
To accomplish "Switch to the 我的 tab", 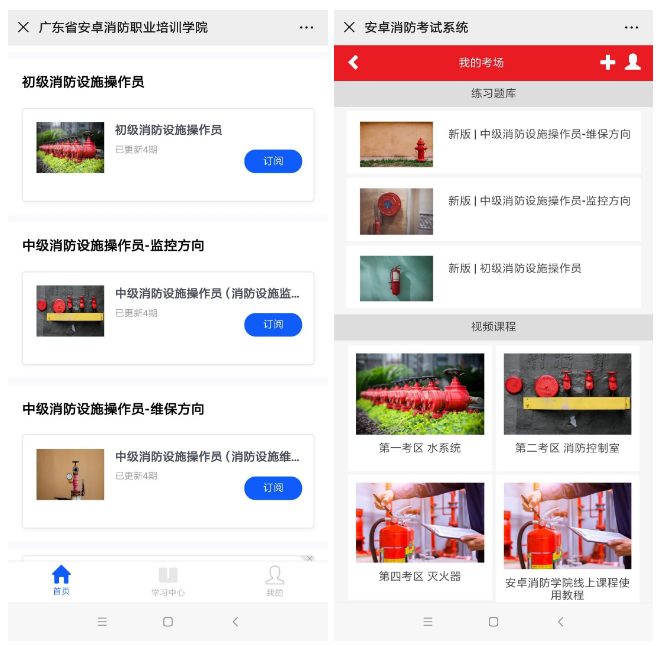I will tap(274, 581).
